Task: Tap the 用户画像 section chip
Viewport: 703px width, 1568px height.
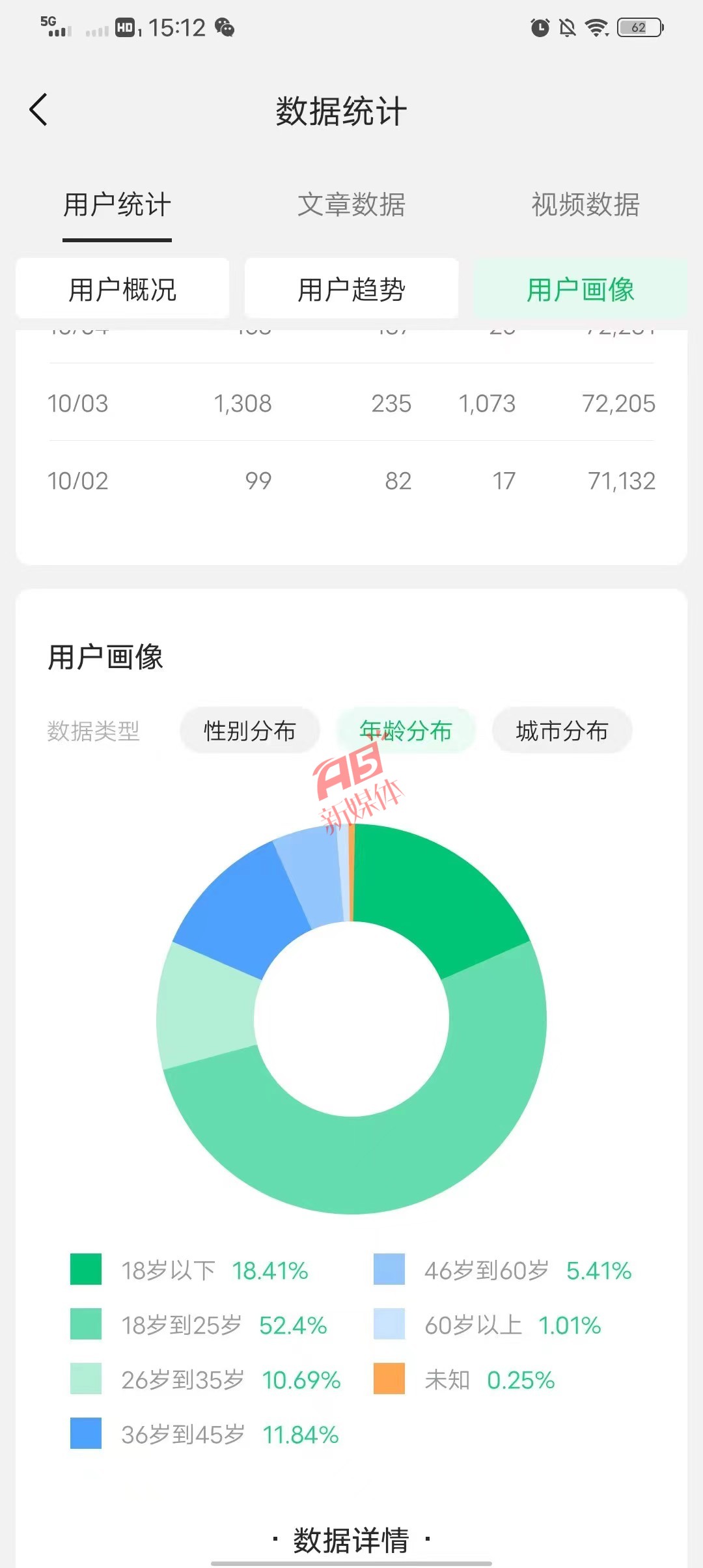Action: [x=581, y=289]
